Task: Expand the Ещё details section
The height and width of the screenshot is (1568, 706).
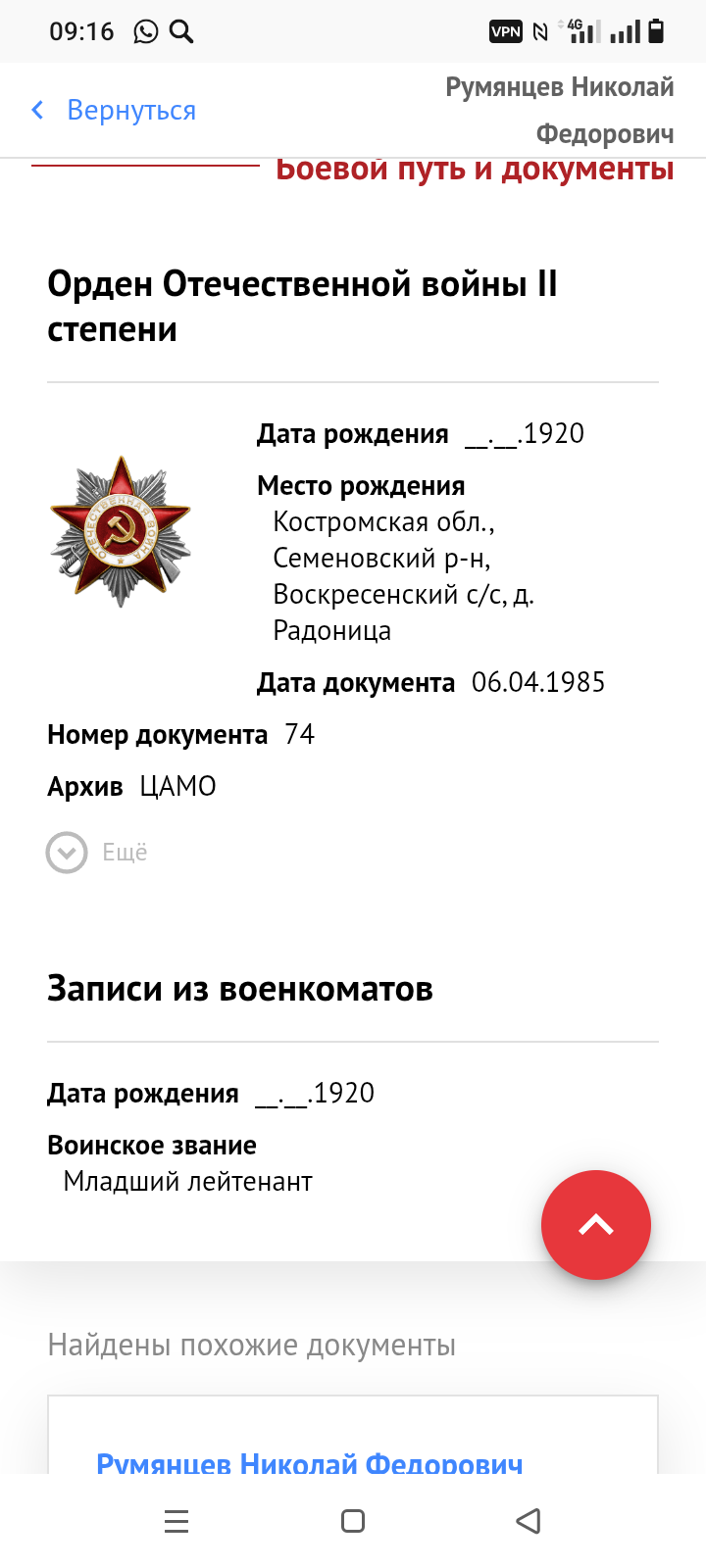Action: pos(97,852)
